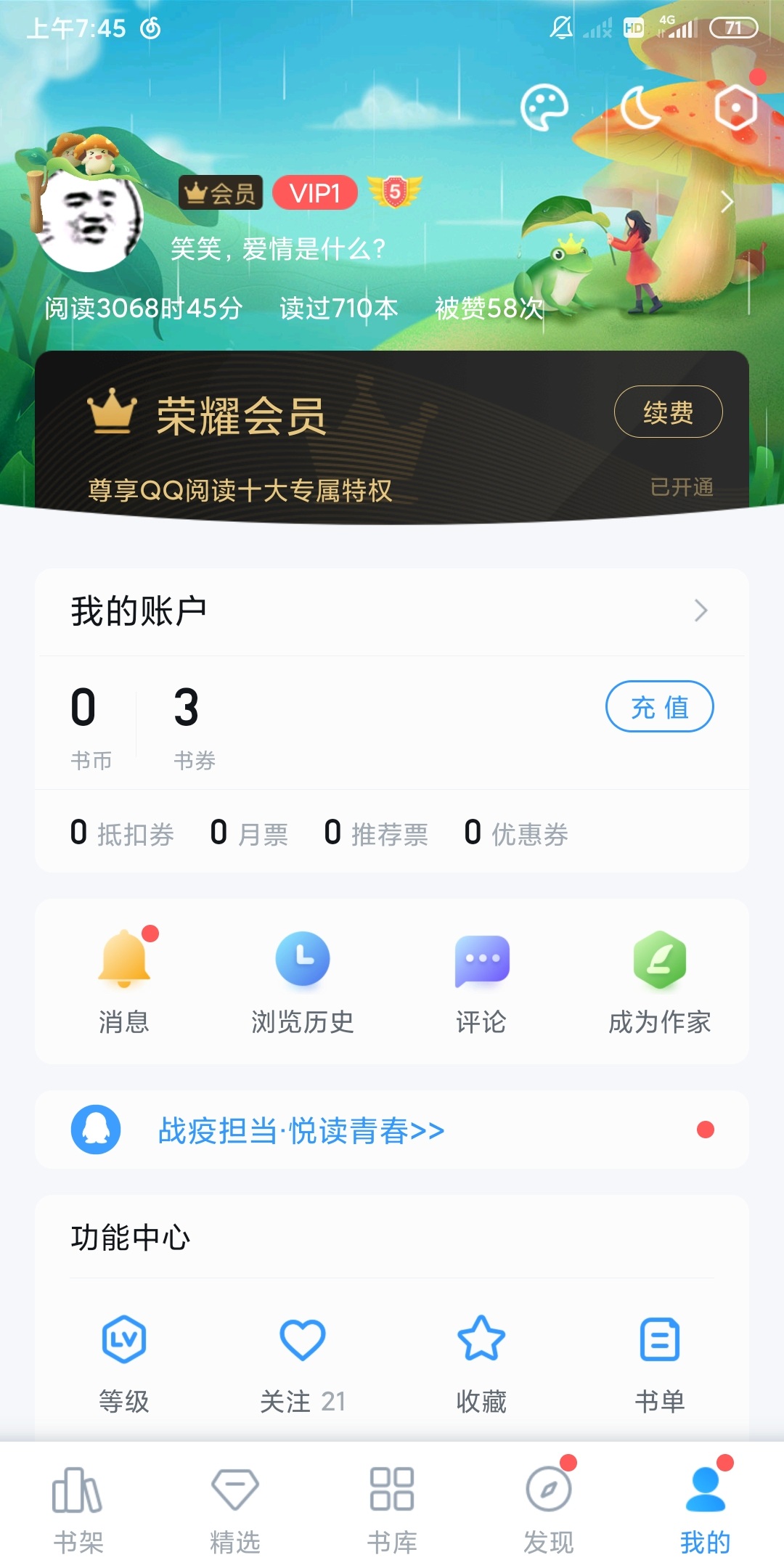The height and width of the screenshot is (1568, 784).
Task: Tap 续费 to renew membership
Action: (x=668, y=412)
